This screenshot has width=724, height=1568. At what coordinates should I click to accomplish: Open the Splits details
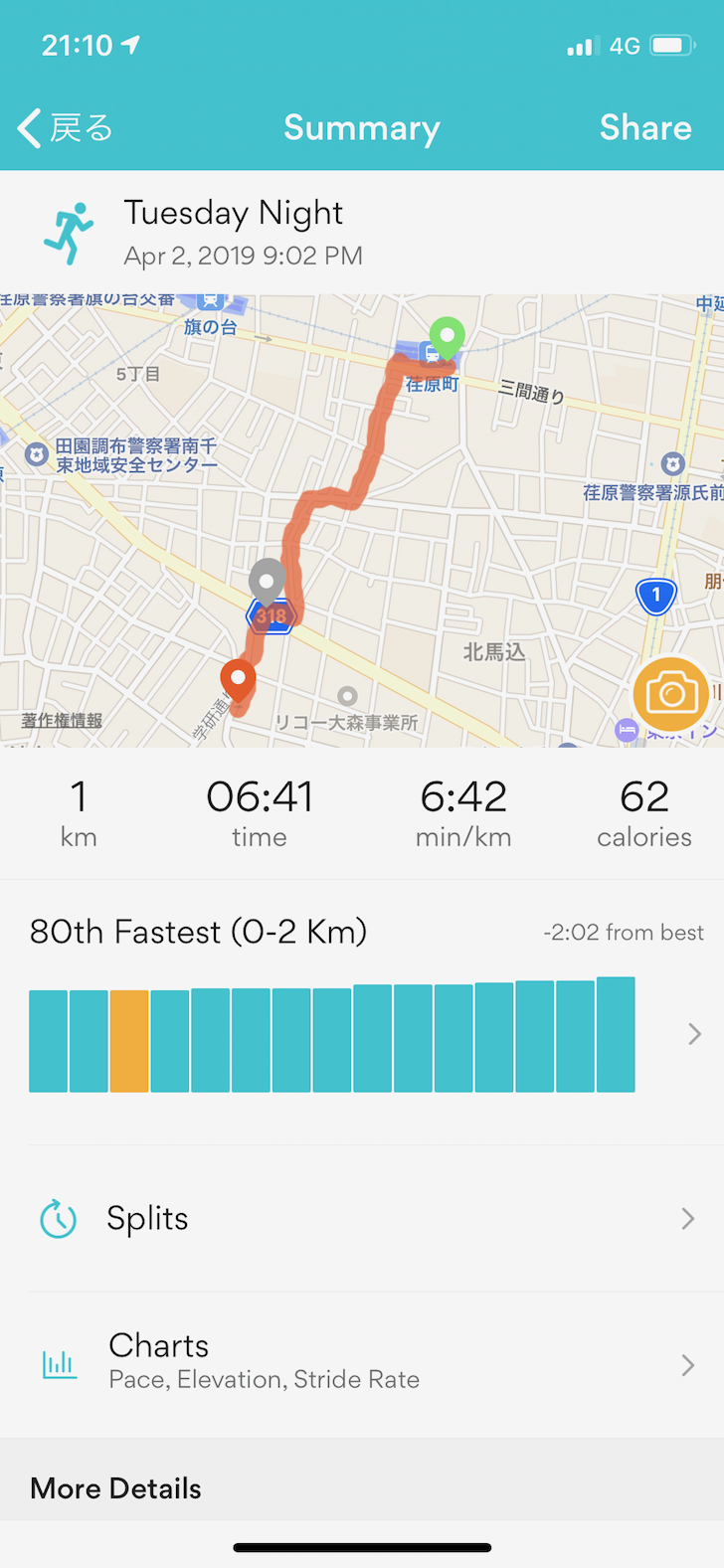click(x=362, y=1218)
